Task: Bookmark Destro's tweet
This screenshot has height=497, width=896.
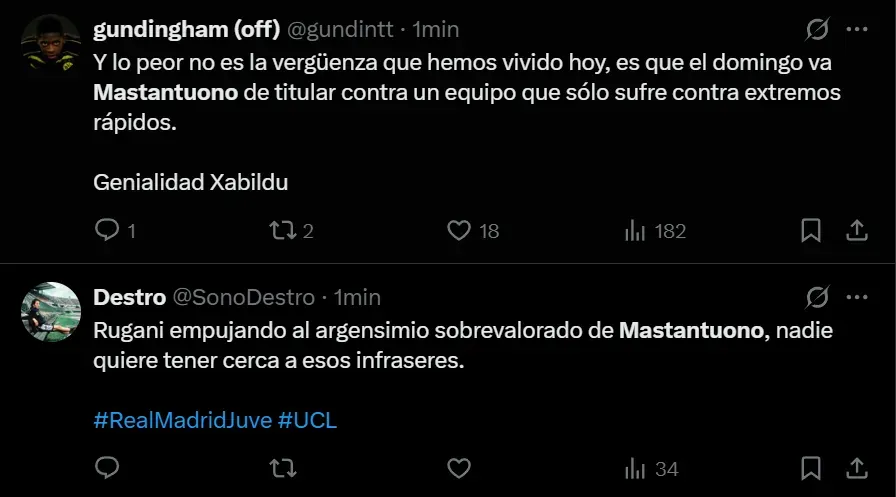Action: tap(811, 468)
